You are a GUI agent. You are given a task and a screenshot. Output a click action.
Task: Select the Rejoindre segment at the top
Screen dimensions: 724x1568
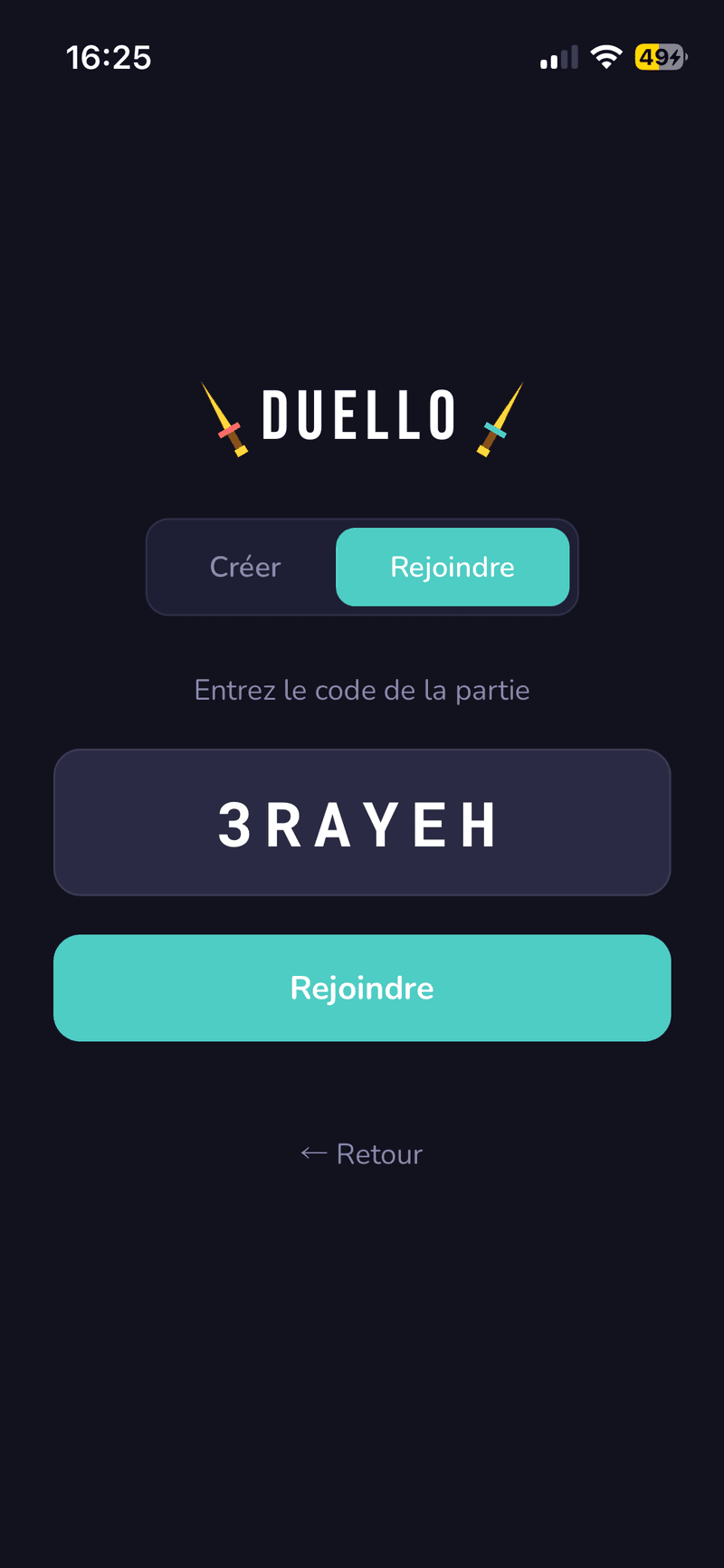point(452,567)
